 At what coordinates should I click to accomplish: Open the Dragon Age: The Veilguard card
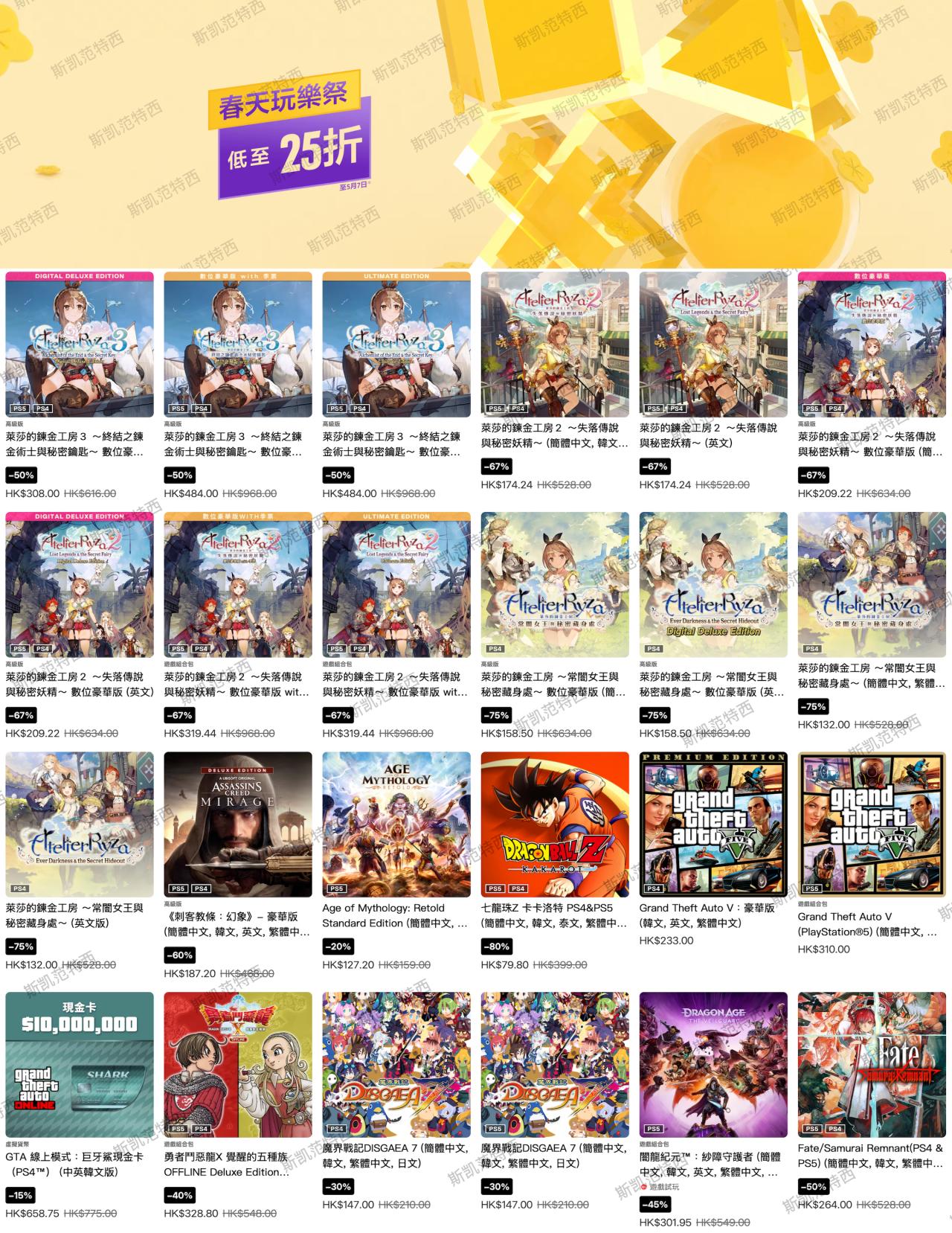click(713, 1064)
